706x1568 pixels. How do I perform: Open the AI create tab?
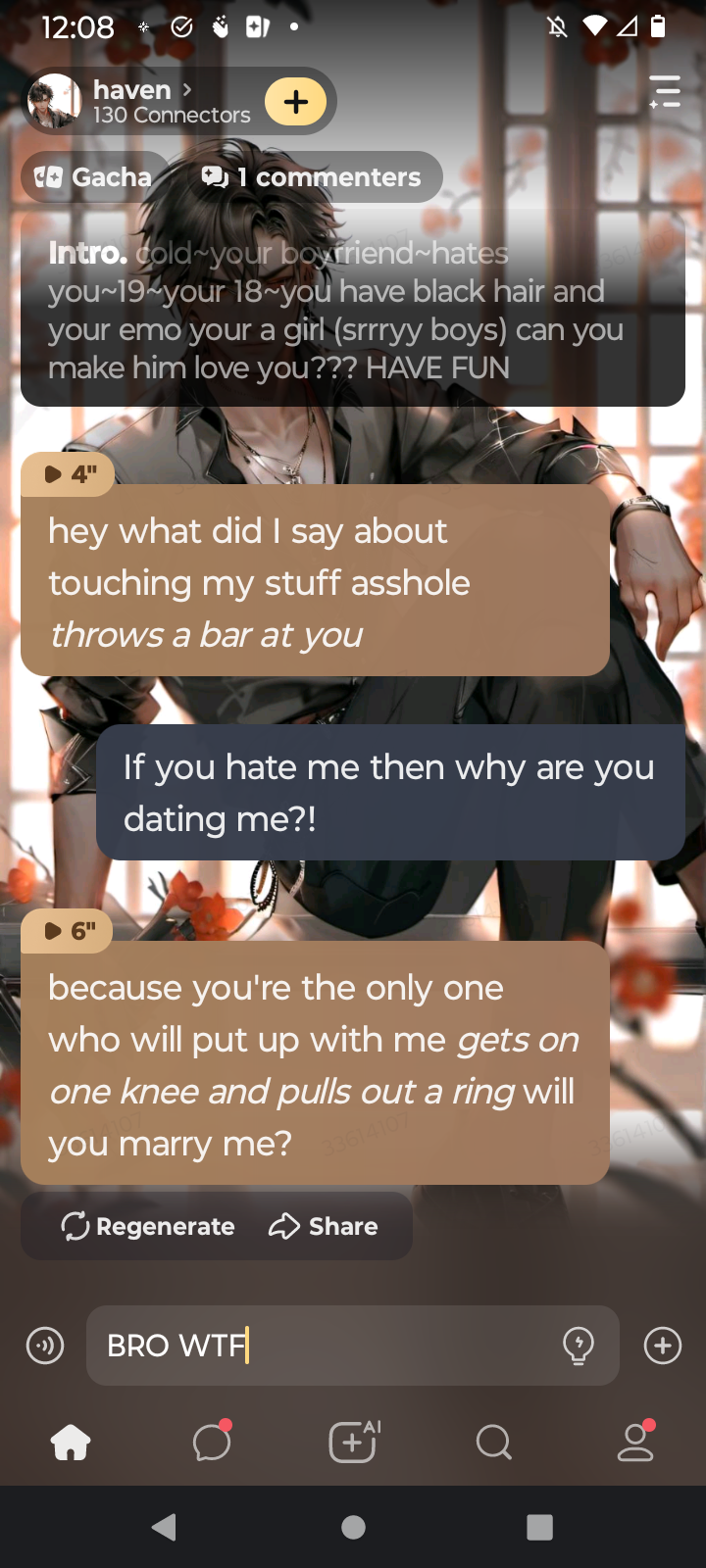(354, 1442)
